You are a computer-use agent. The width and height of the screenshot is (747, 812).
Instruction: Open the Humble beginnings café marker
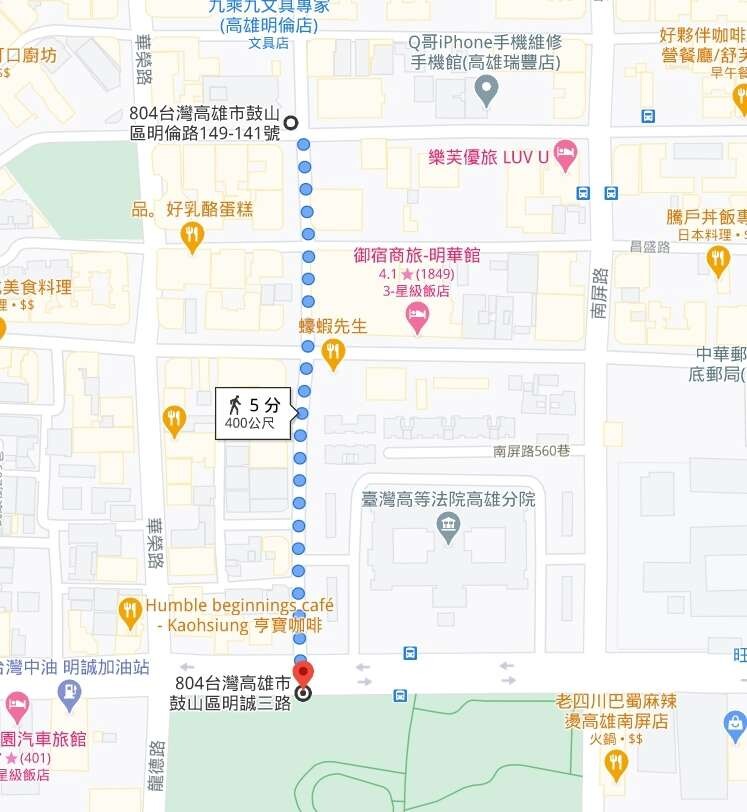click(x=130, y=612)
